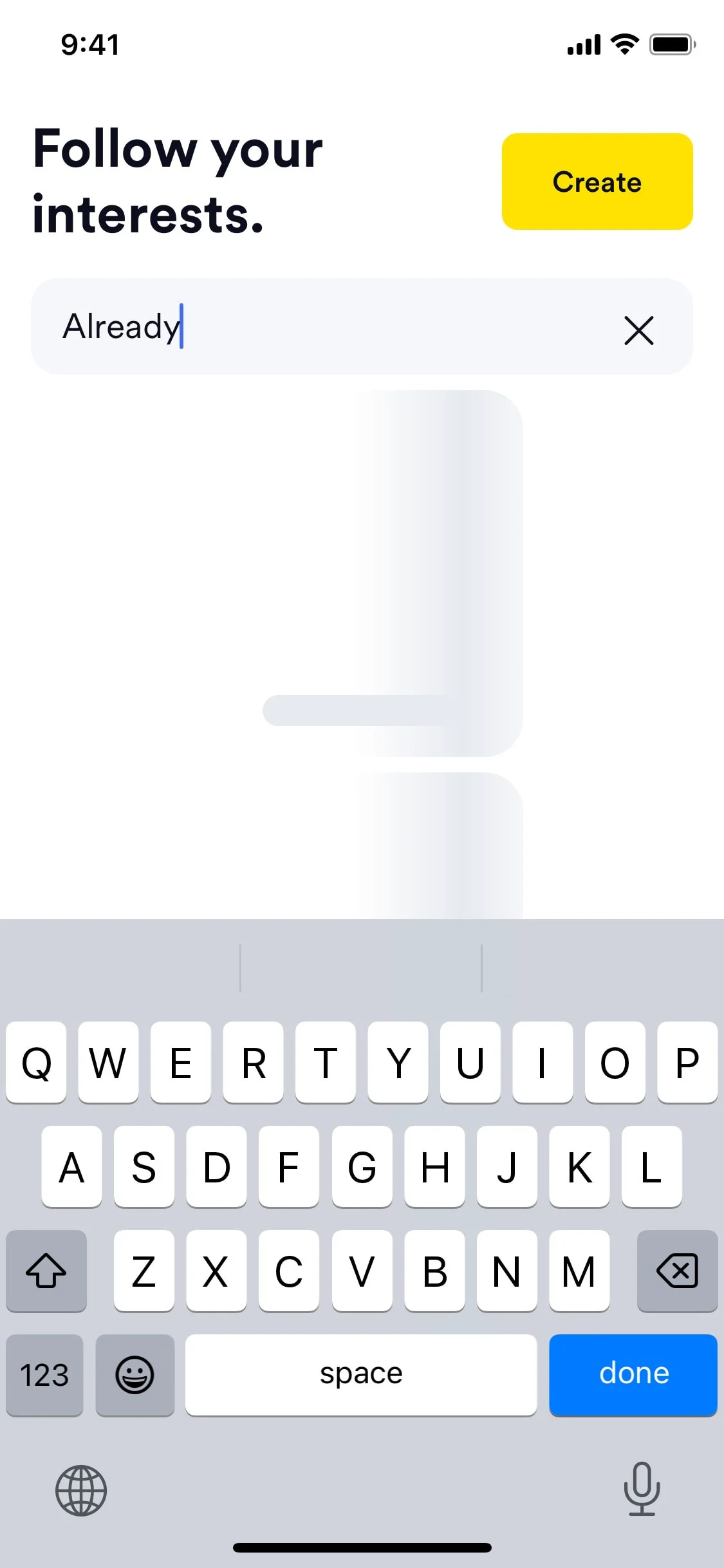Toggle the shift key
Viewport: 724px width, 1568px height.
(x=46, y=1270)
